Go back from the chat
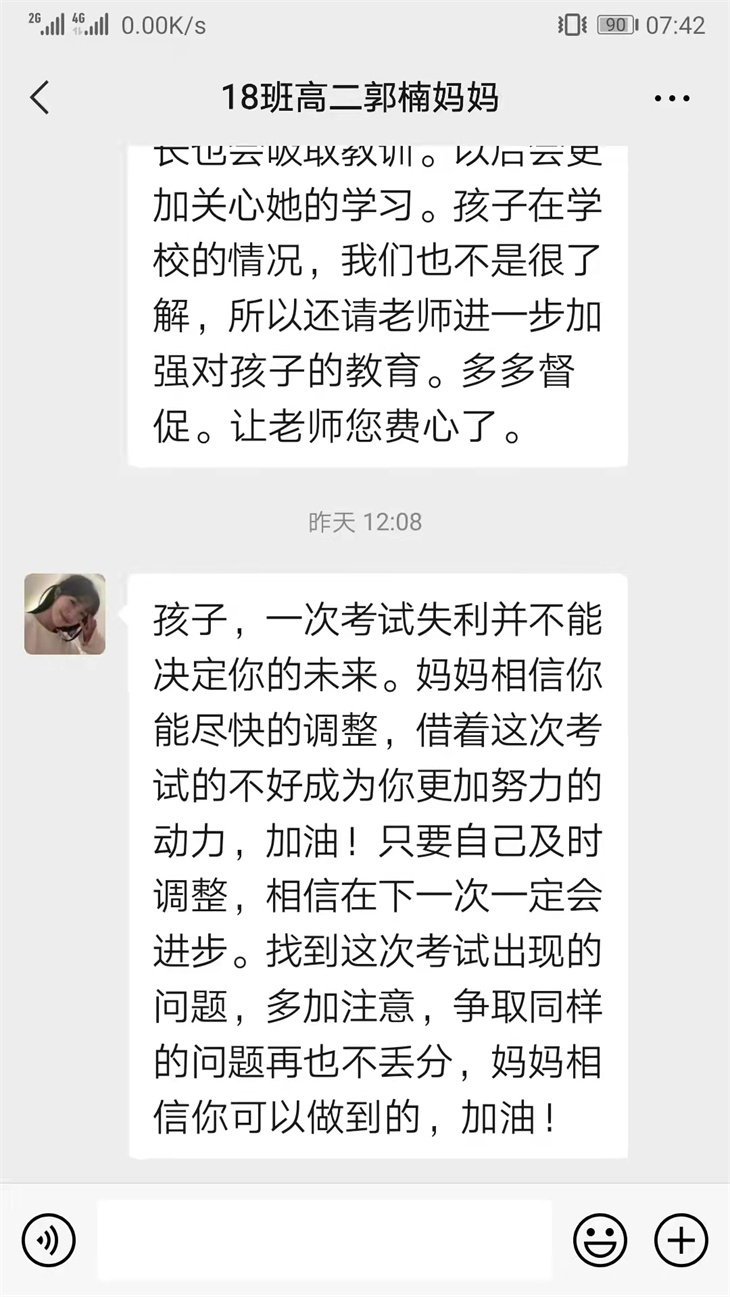Image resolution: width=730 pixels, height=1297 pixels. click(39, 98)
